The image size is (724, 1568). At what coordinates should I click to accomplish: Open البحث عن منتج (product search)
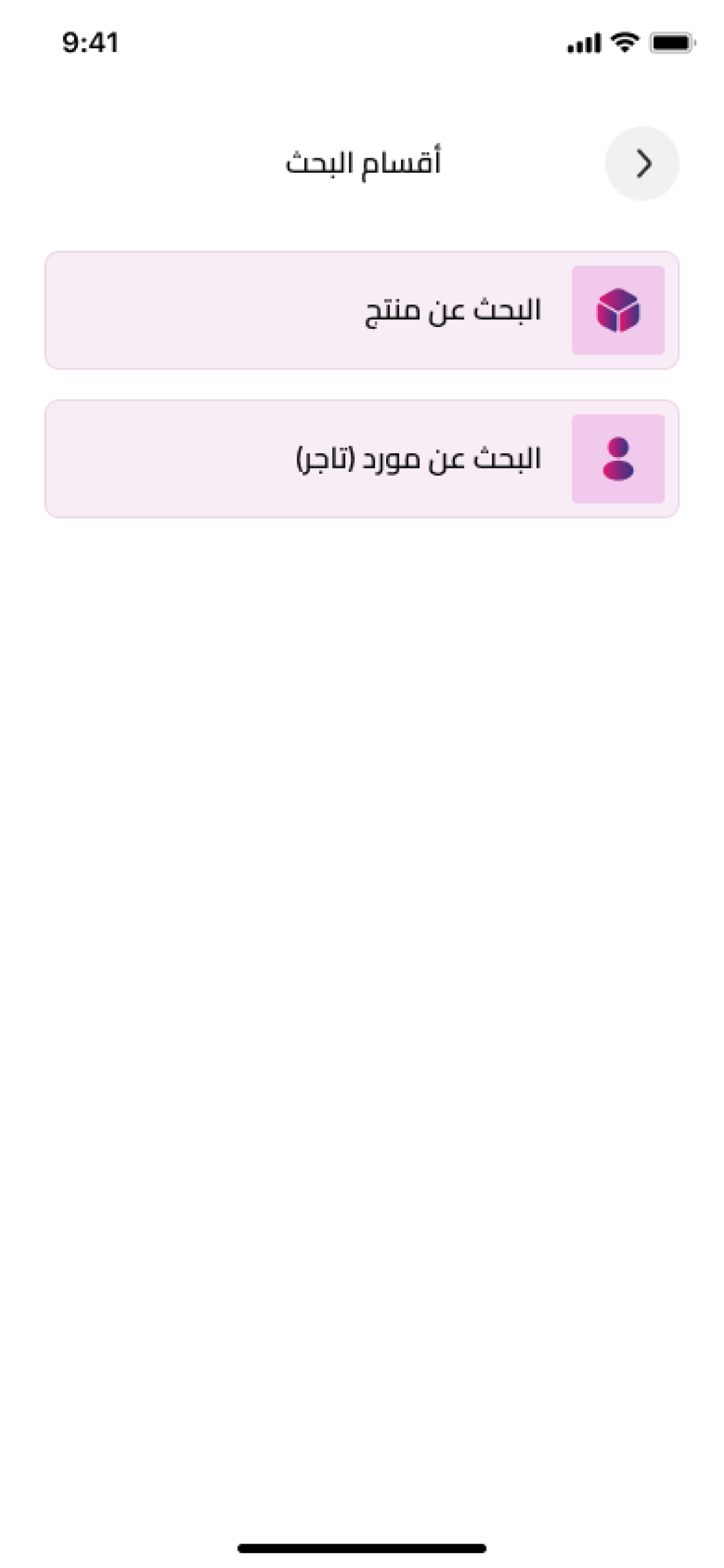(x=362, y=310)
